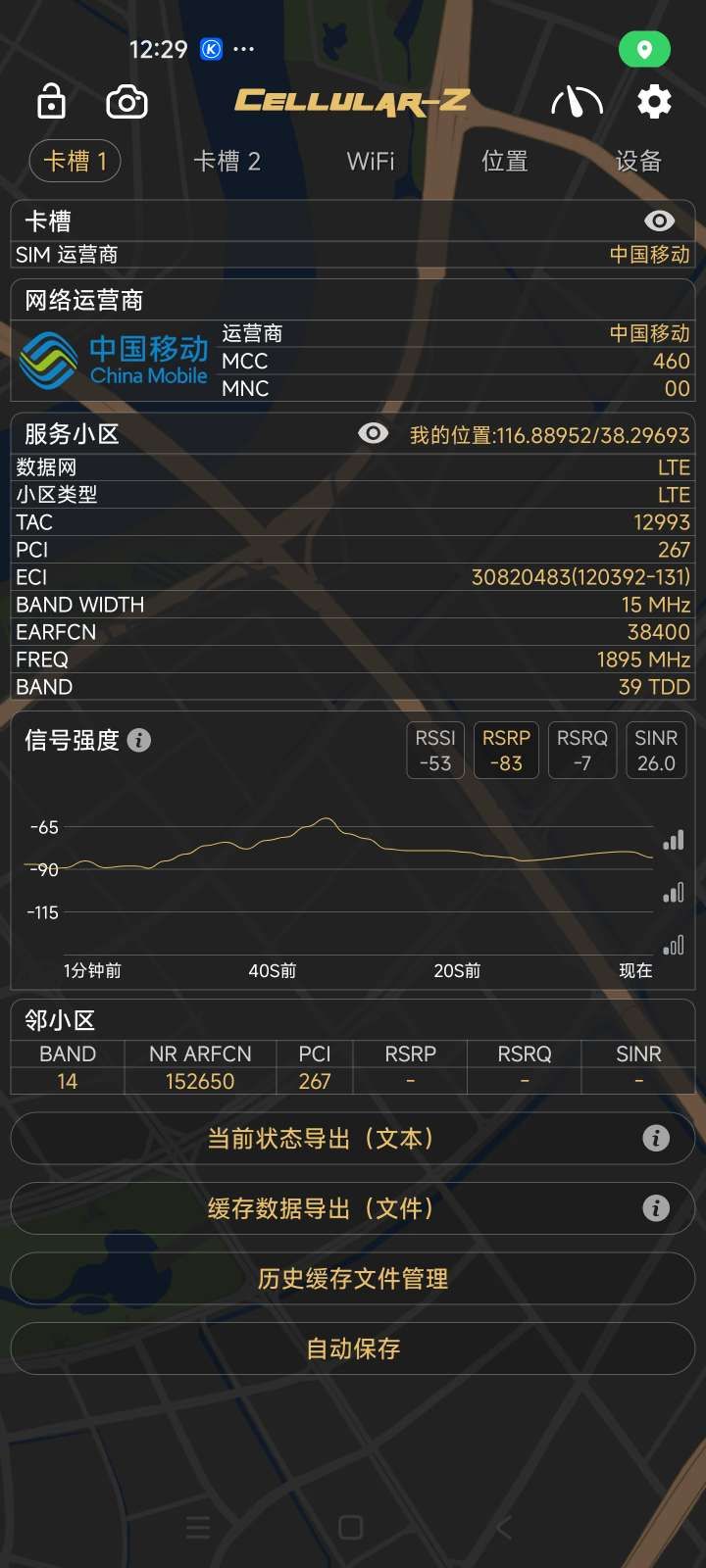Viewport: 706px width, 1568px height.
Task: Open 历史缓存文件管理
Action: tap(353, 1279)
